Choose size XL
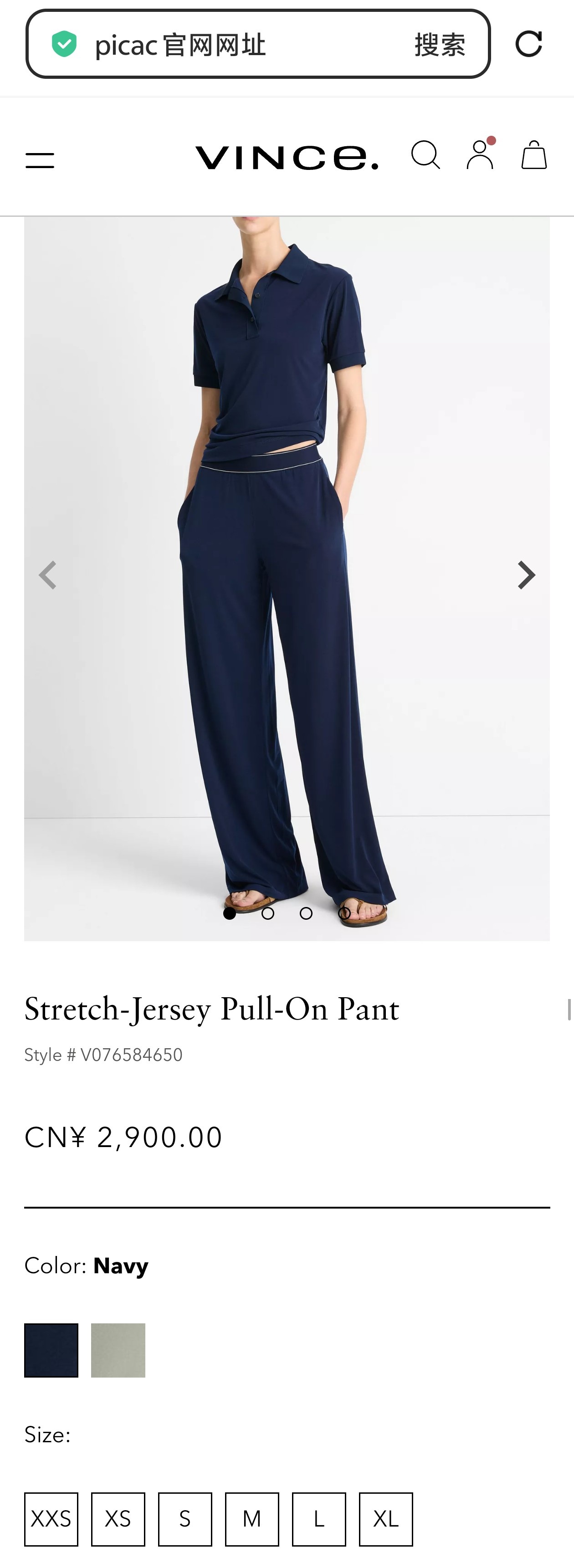This screenshot has width=574, height=1568. coord(386,1519)
